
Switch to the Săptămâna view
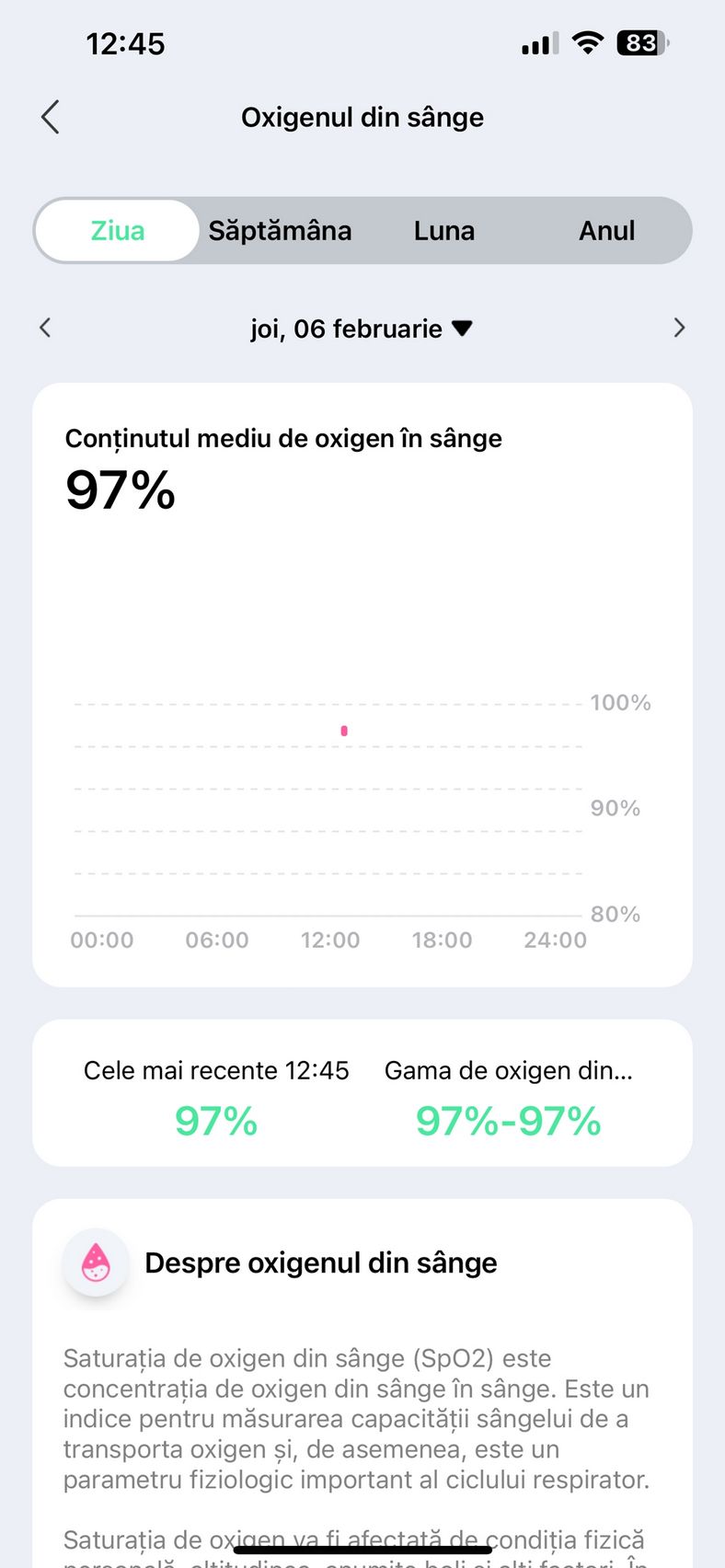pyautogui.click(x=280, y=230)
